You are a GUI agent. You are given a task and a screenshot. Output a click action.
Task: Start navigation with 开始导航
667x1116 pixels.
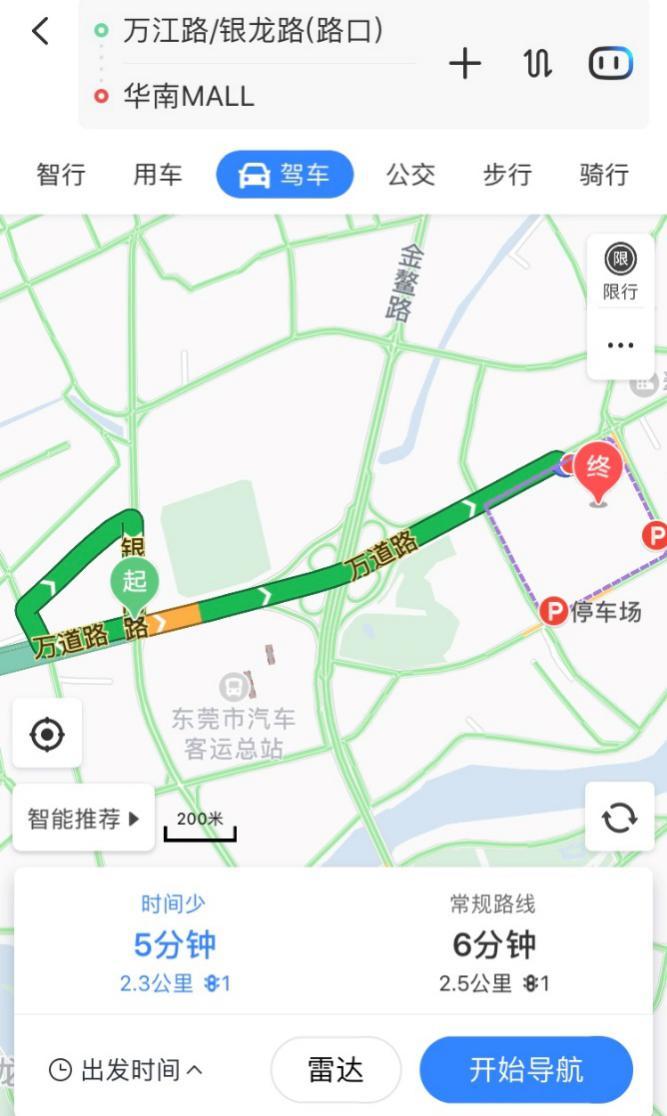pyautogui.click(x=526, y=1070)
